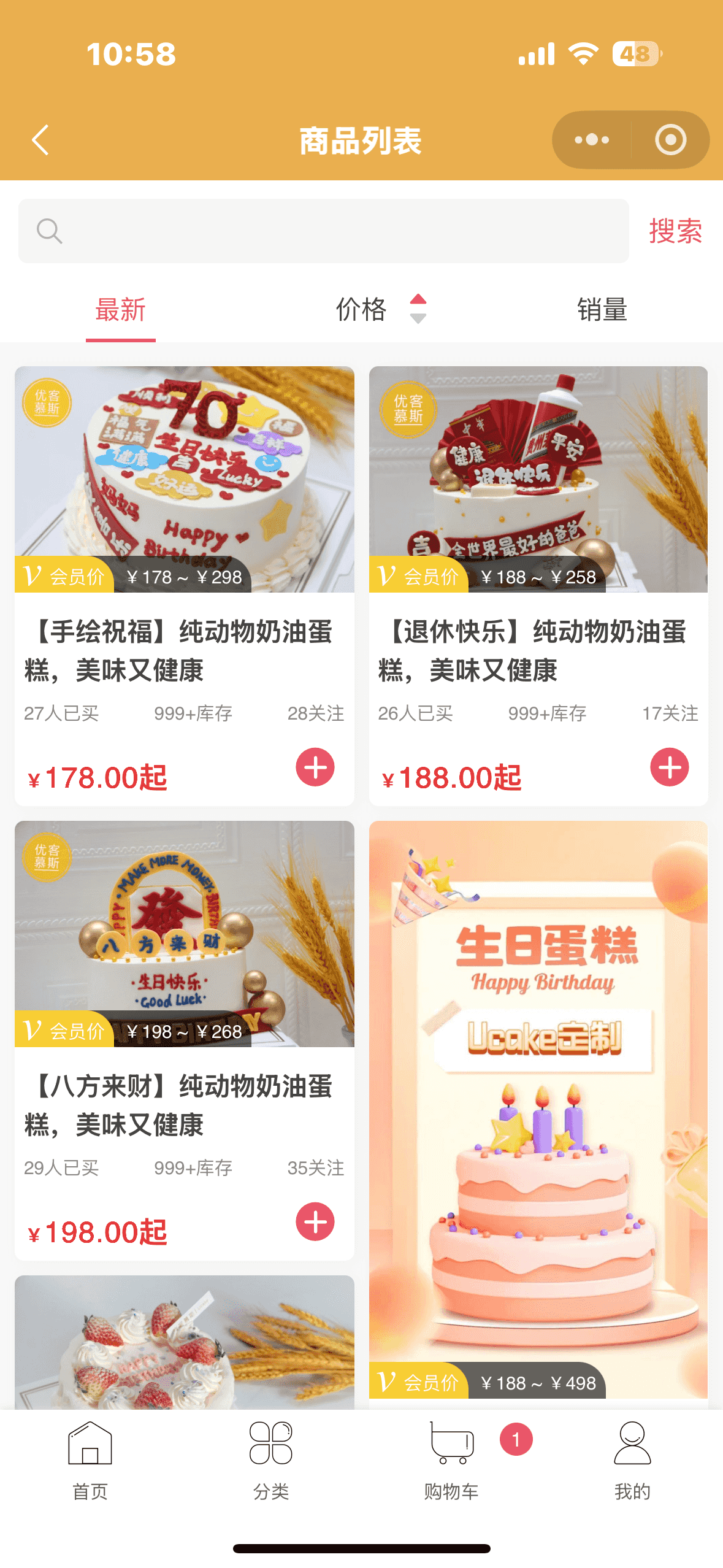Open the mini program three-dot menu

[x=591, y=140]
